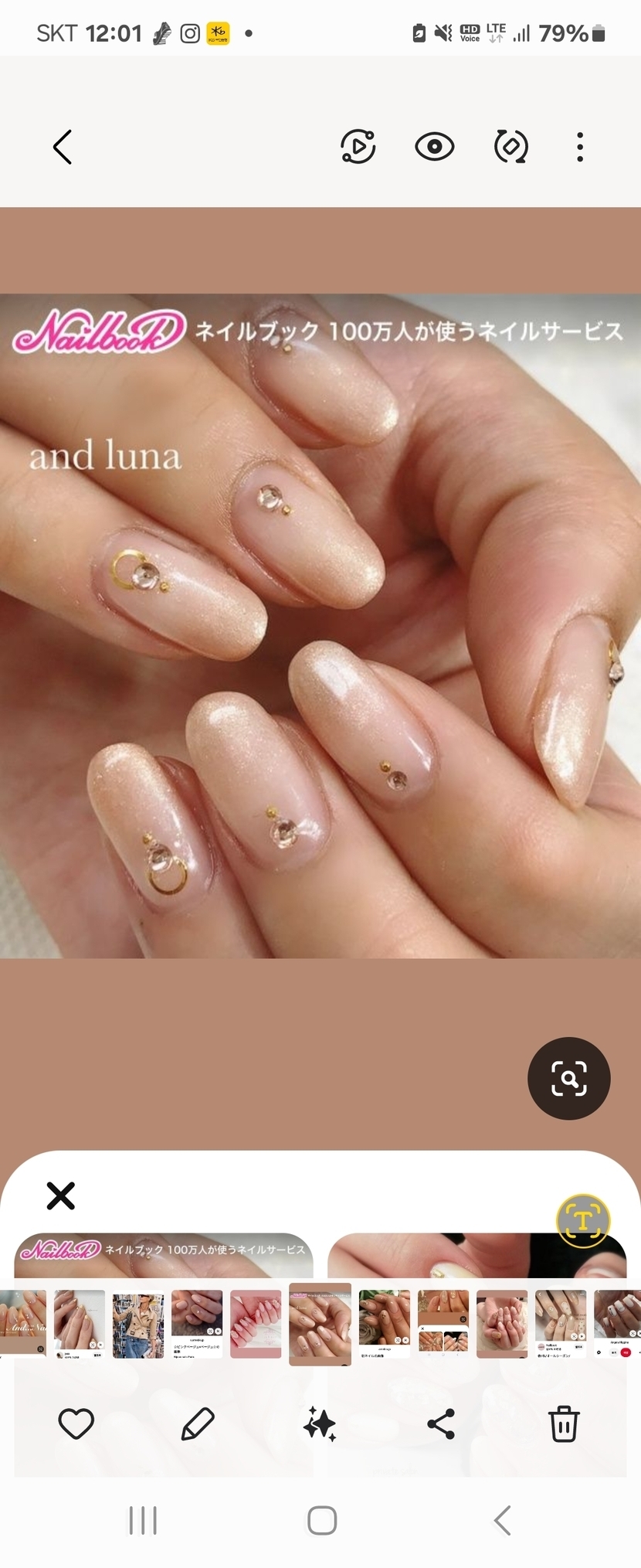Viewport: 641px width, 1568px height.
Task: Close the related images panel
Action: pos(61,1196)
